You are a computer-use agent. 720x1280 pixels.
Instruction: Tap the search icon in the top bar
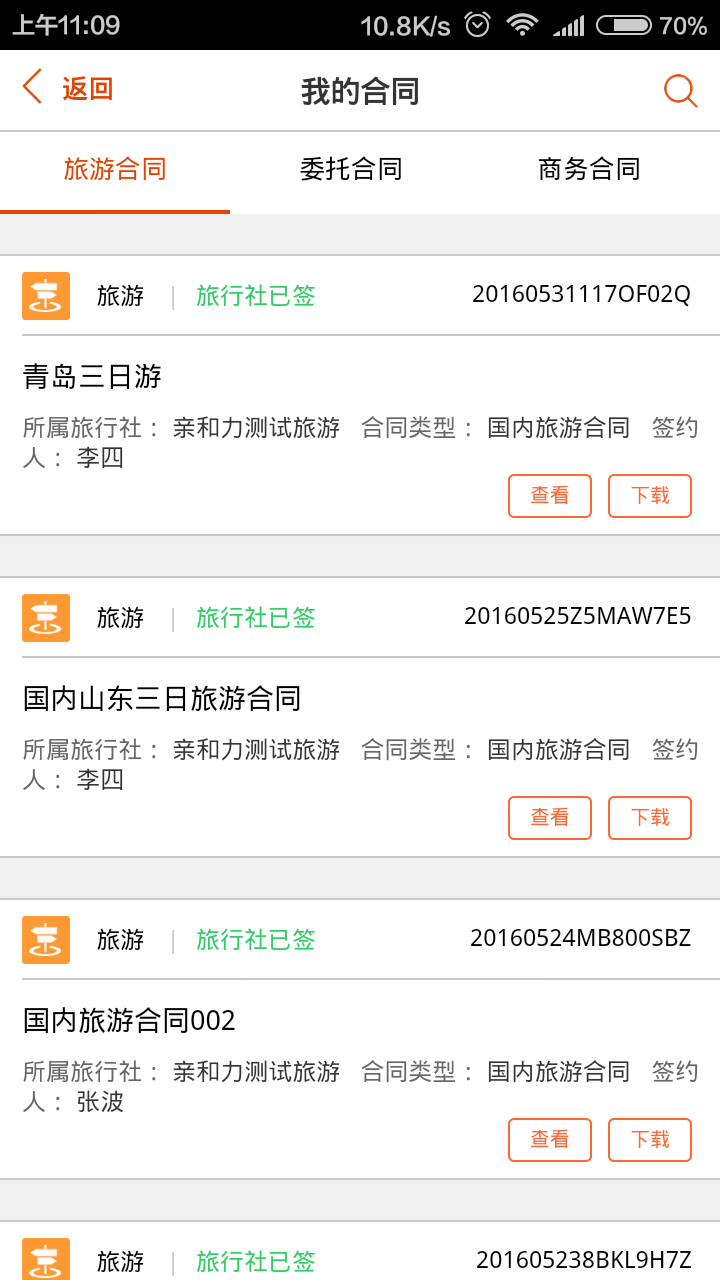coord(681,89)
